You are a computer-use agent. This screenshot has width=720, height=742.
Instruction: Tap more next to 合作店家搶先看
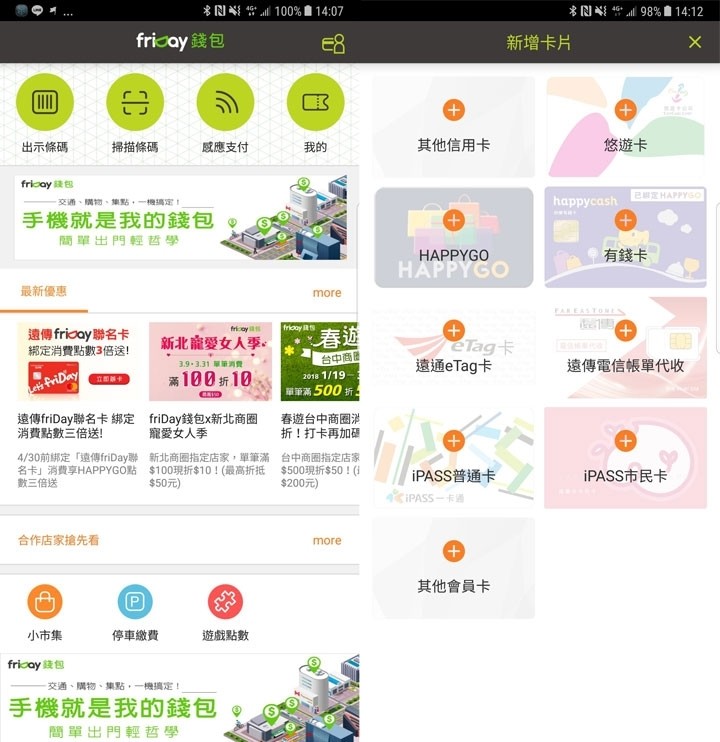pos(327,540)
